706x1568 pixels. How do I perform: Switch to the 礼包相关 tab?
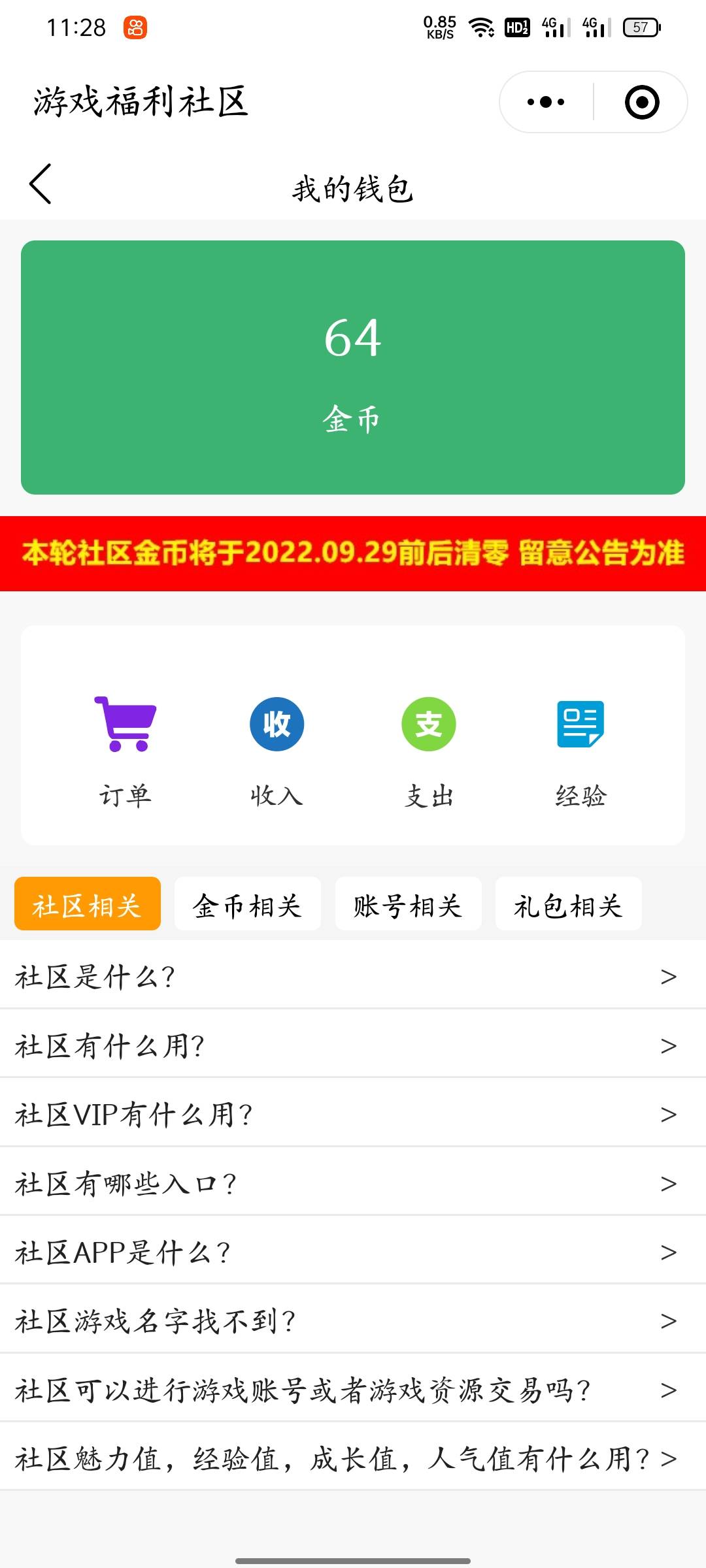pyautogui.click(x=568, y=904)
